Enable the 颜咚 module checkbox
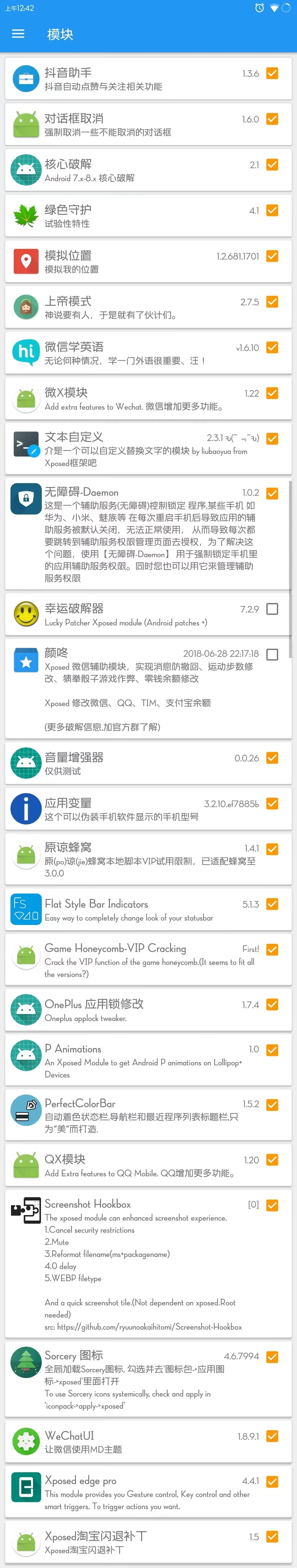297x1568 pixels. coord(272,654)
